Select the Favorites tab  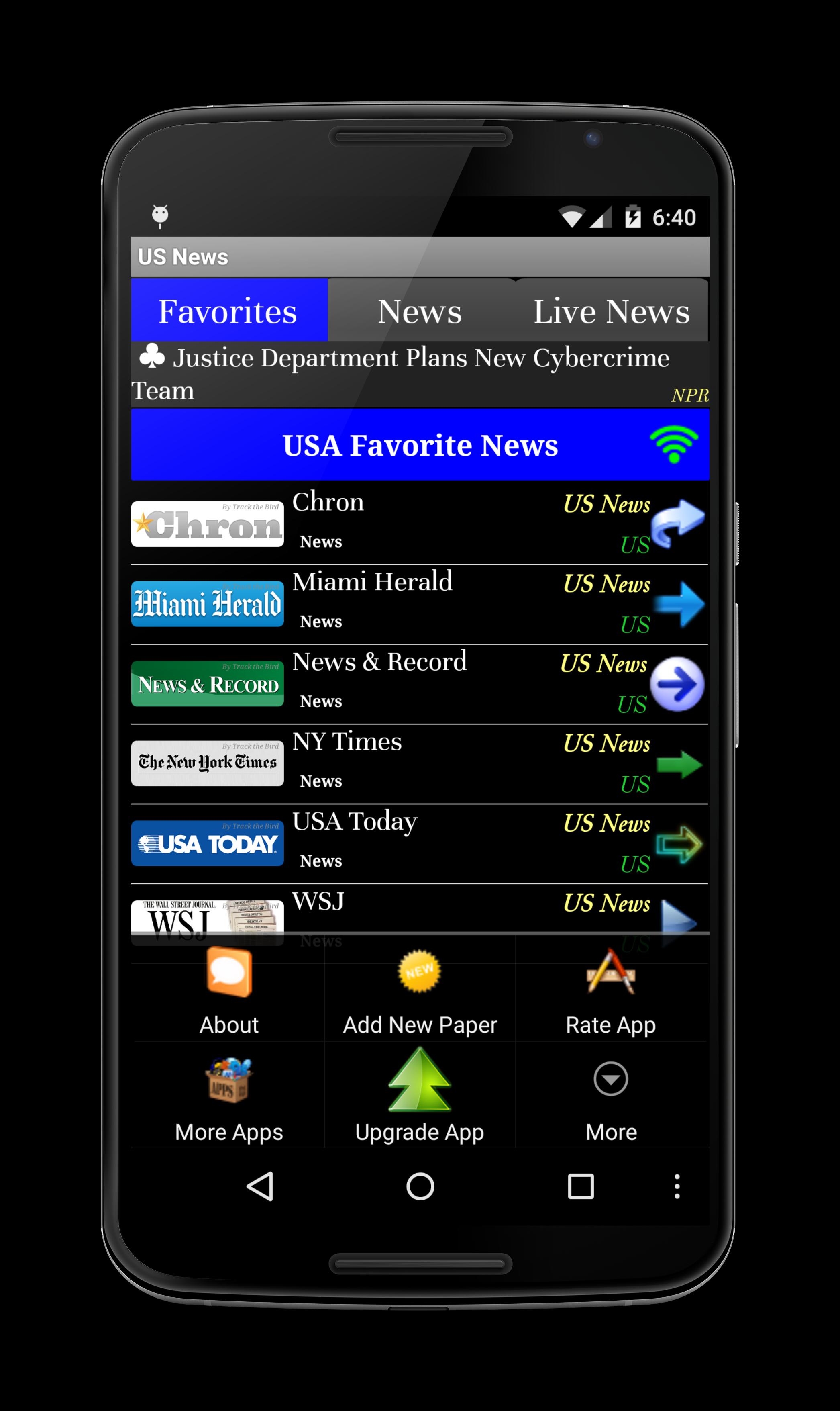(x=228, y=311)
